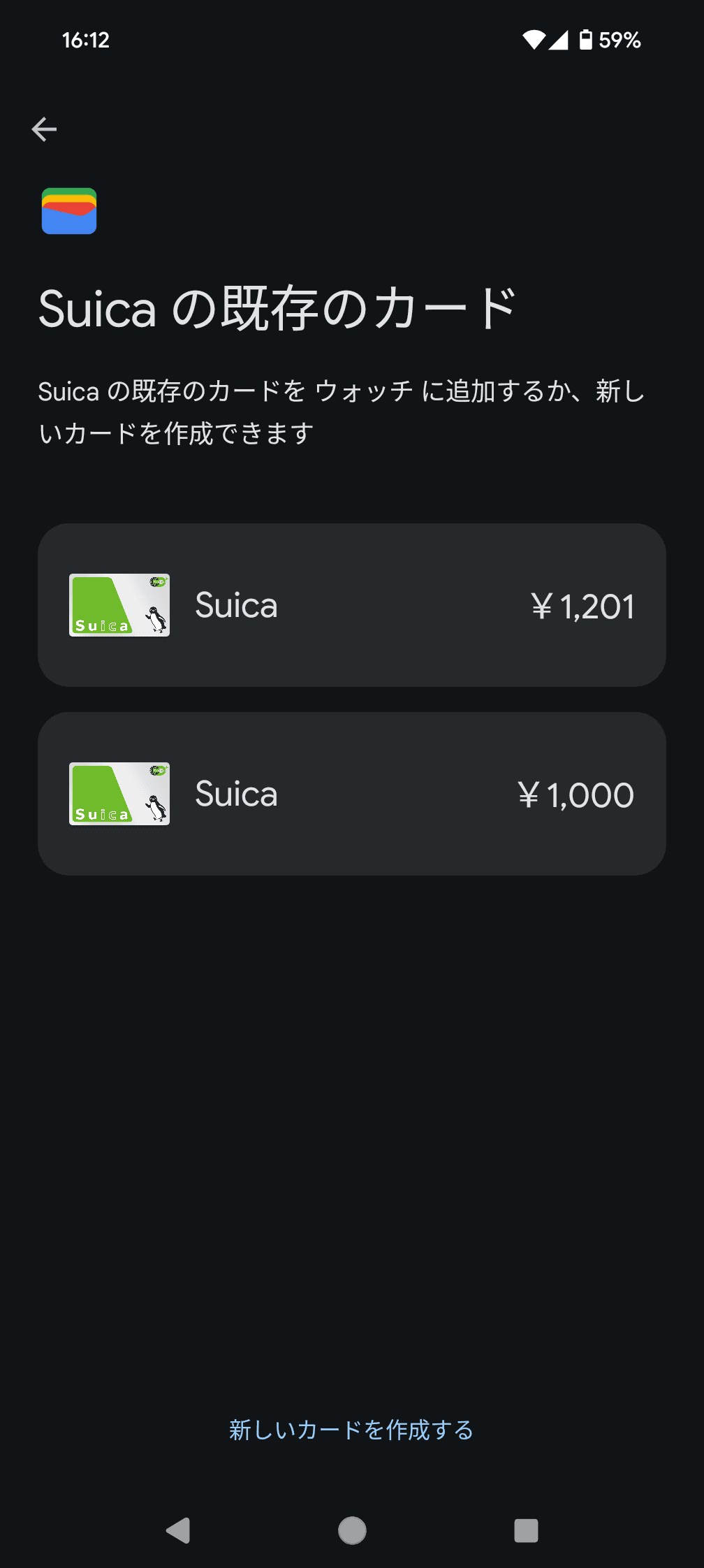Tap the second Suica card thumbnail

pos(119,794)
